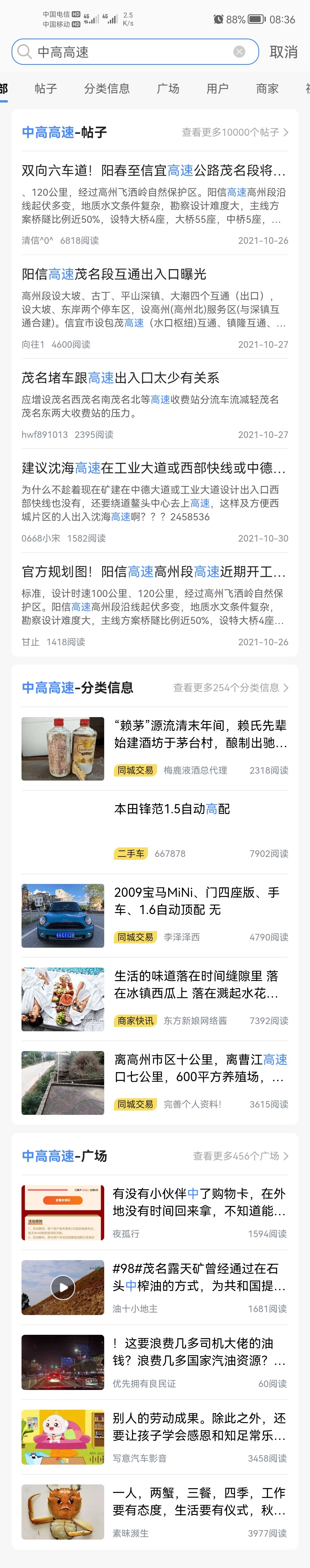Read post 茂名堵车跟高速出入口太少有关系
The height and width of the screenshot is (1568, 310).
pyautogui.click(x=120, y=378)
